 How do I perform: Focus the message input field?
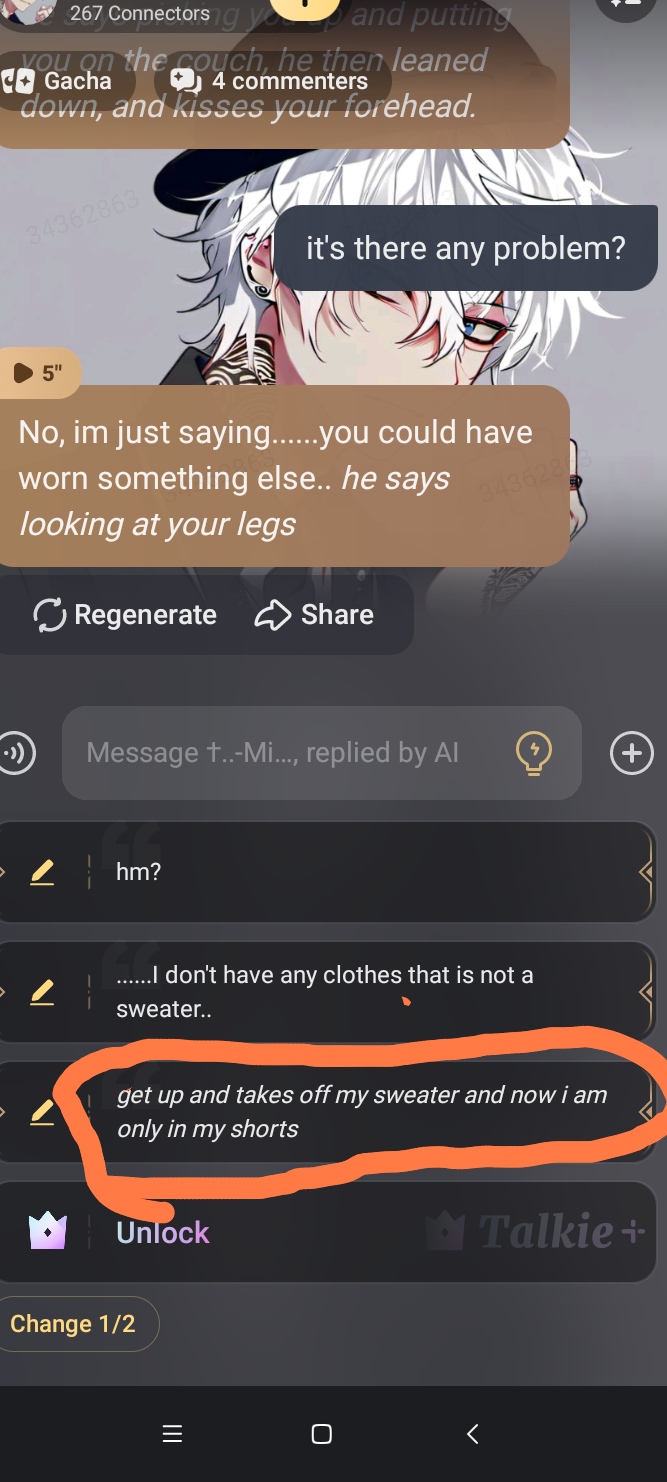click(290, 753)
